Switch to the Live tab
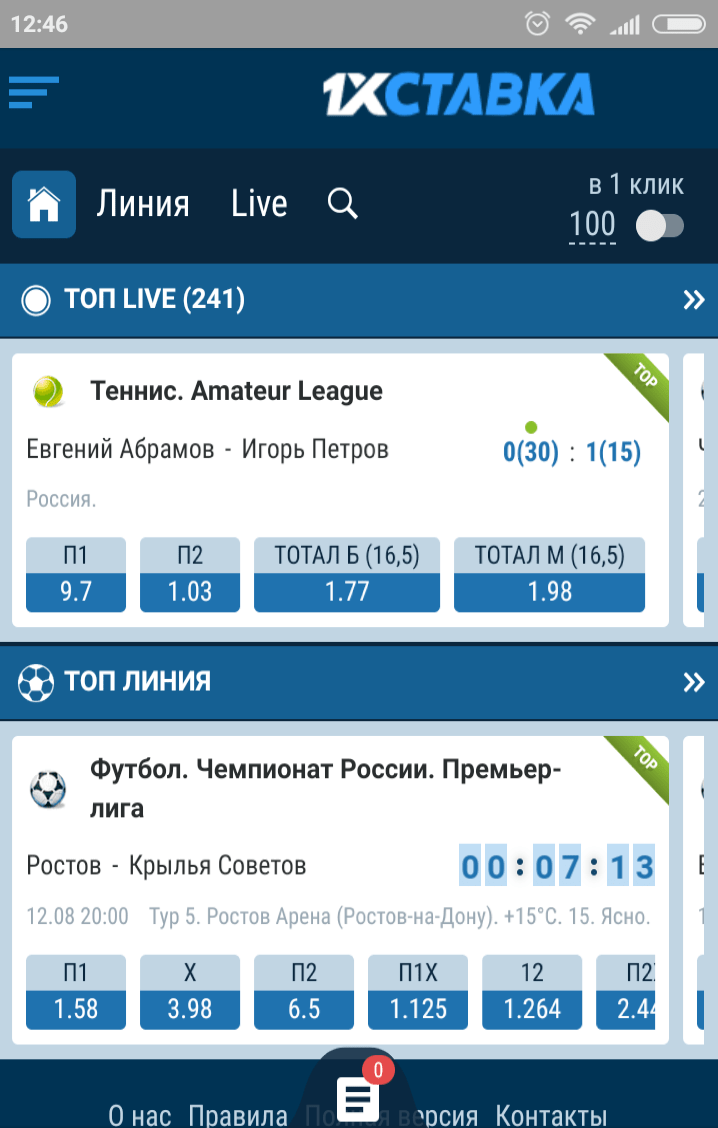The width and height of the screenshot is (718, 1128). tap(259, 204)
